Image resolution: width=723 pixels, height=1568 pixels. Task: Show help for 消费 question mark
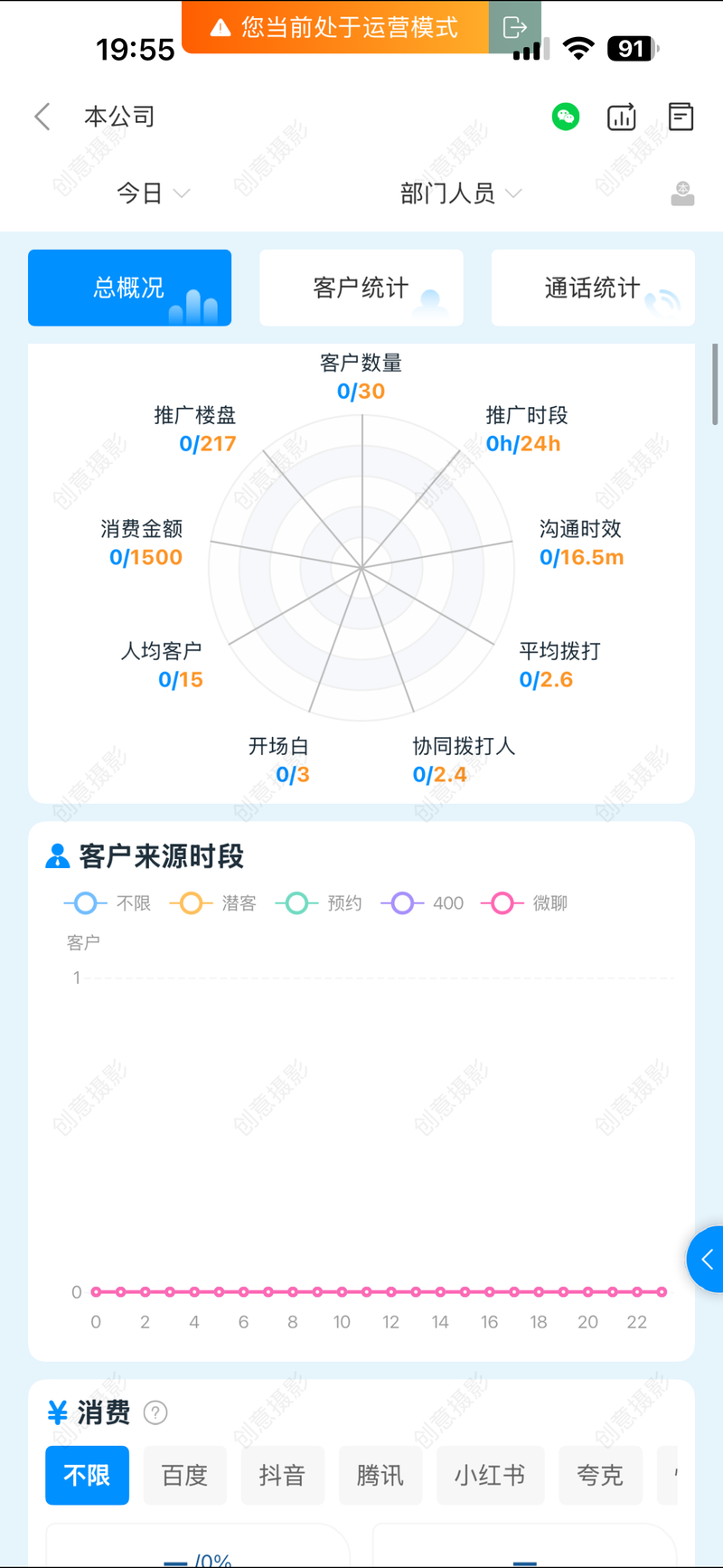(155, 1412)
